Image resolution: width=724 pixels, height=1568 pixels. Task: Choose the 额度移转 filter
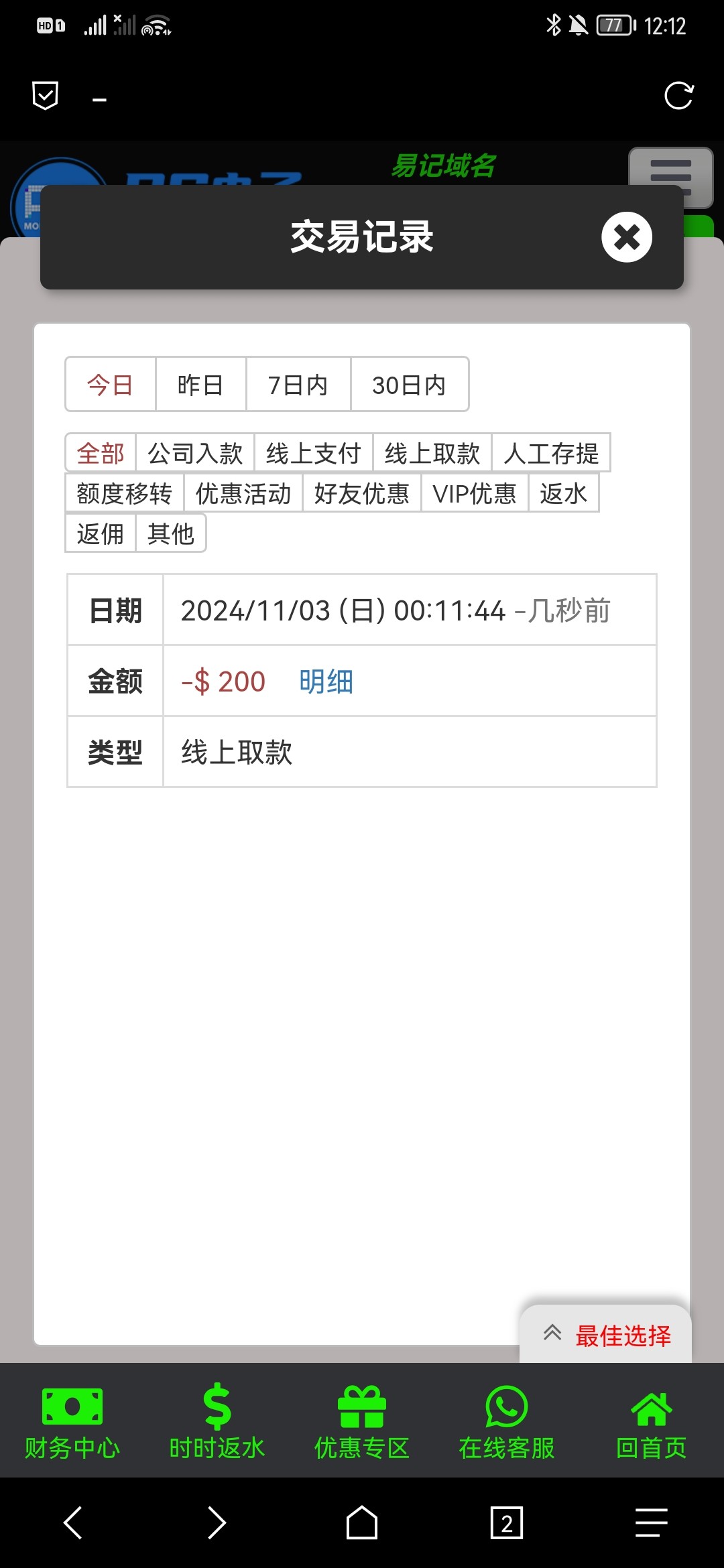[x=125, y=494]
